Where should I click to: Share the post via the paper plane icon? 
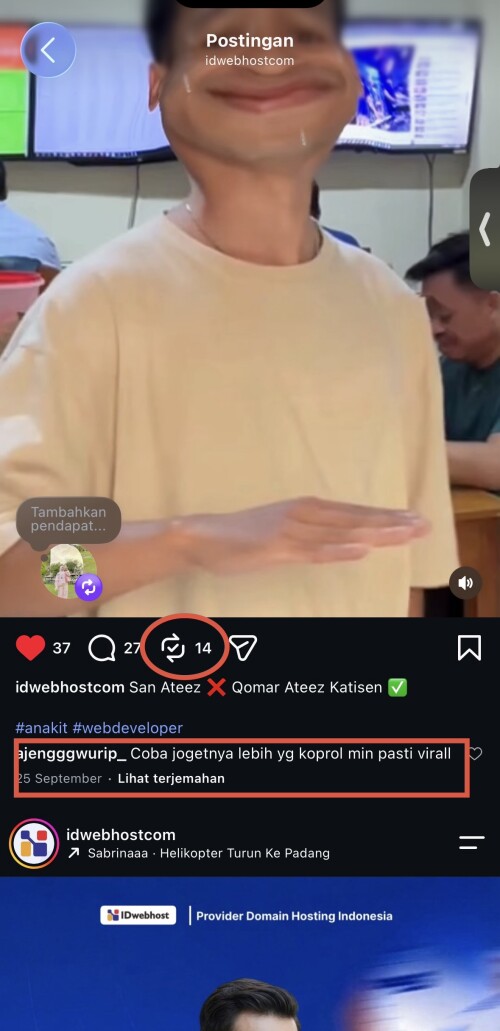[x=243, y=648]
